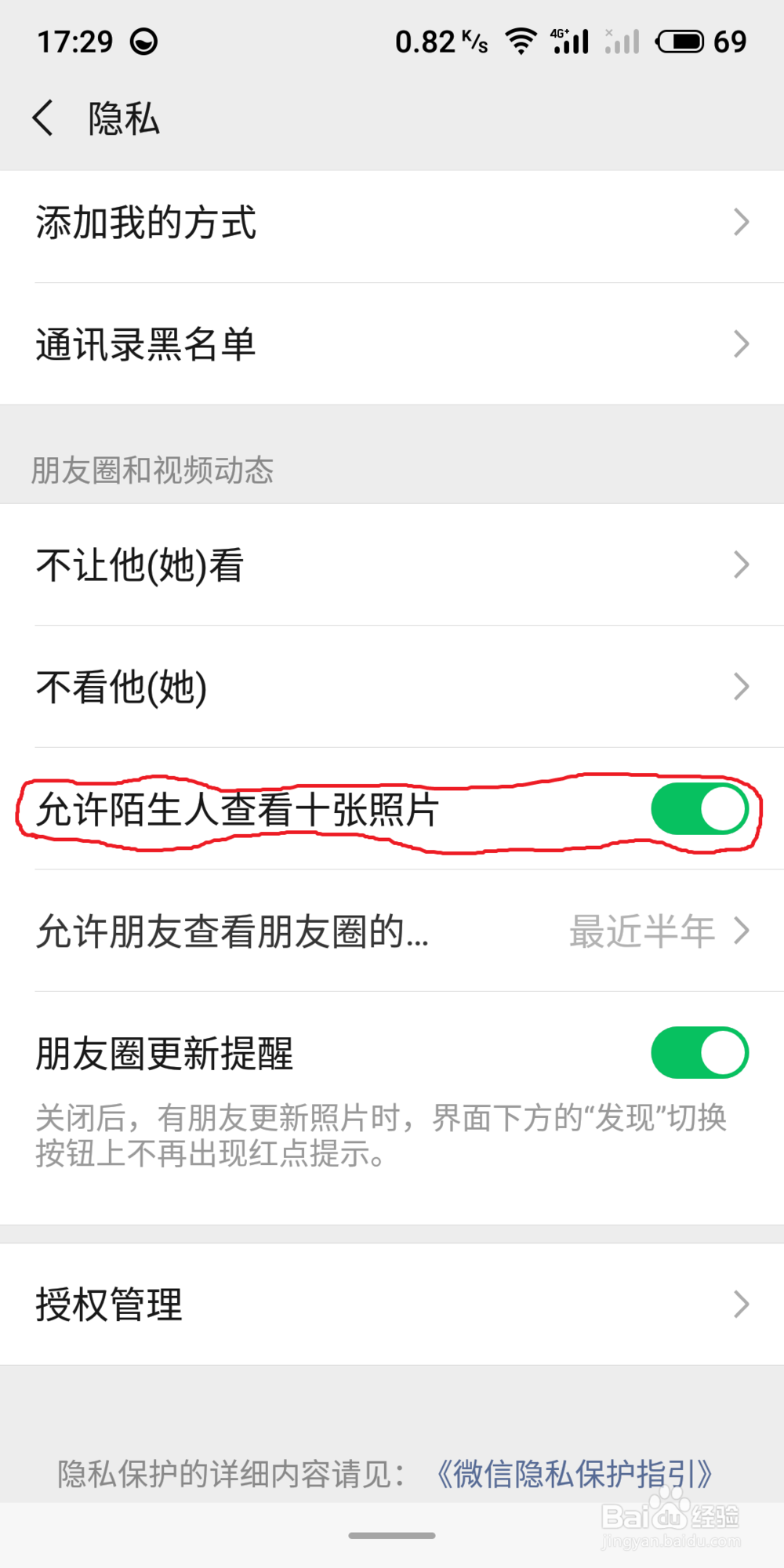Screen dimensions: 784x1568
Task: Tap the alarm clock icon in the status bar
Action: click(x=143, y=41)
